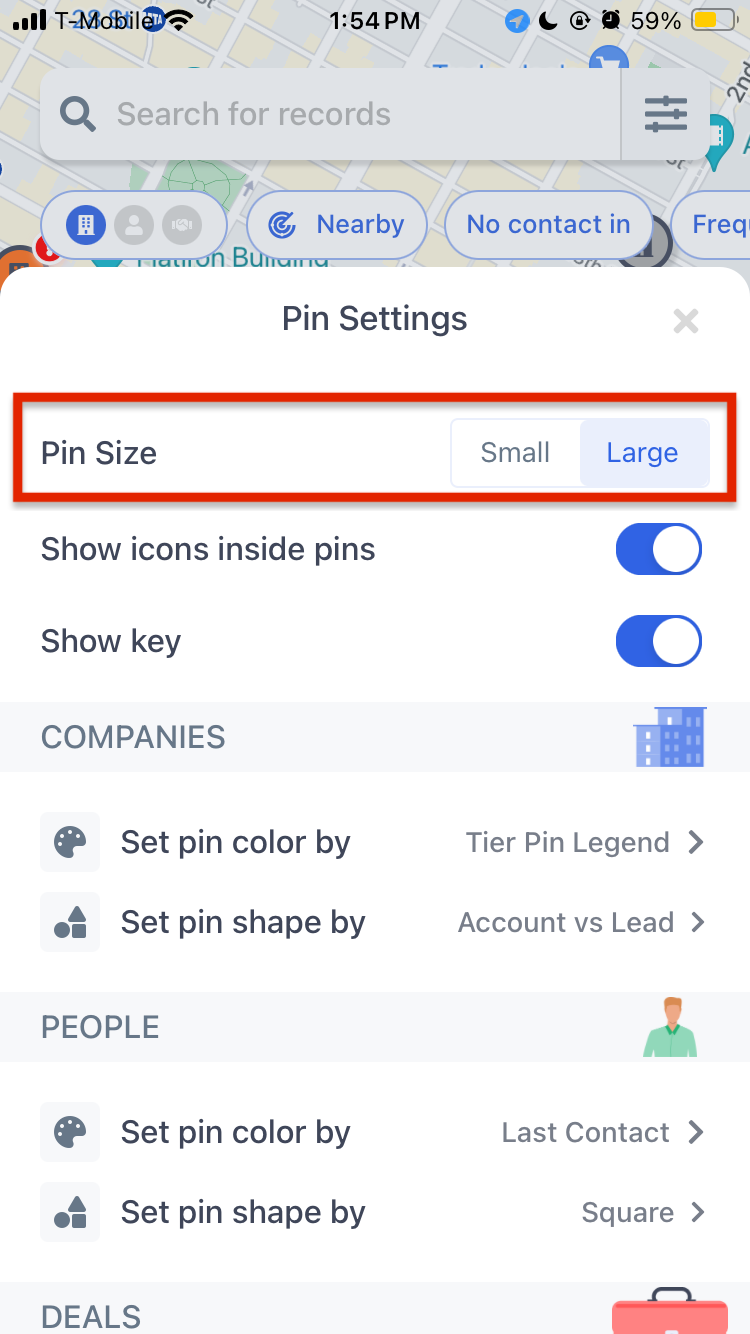Open People pin color by Last Contact

(x=602, y=1132)
